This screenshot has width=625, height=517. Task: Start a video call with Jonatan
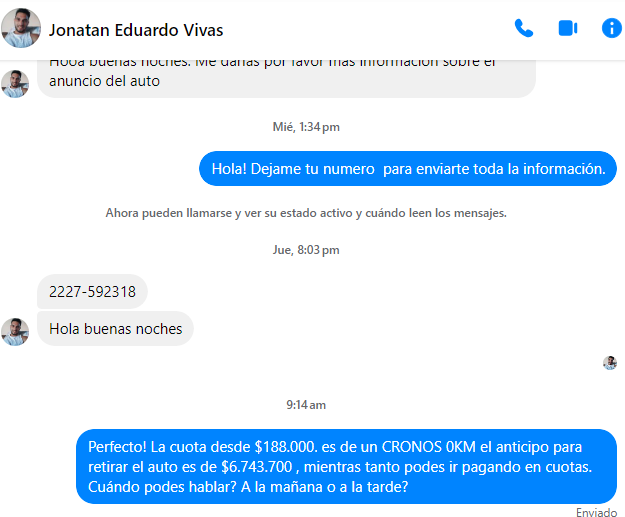568,28
